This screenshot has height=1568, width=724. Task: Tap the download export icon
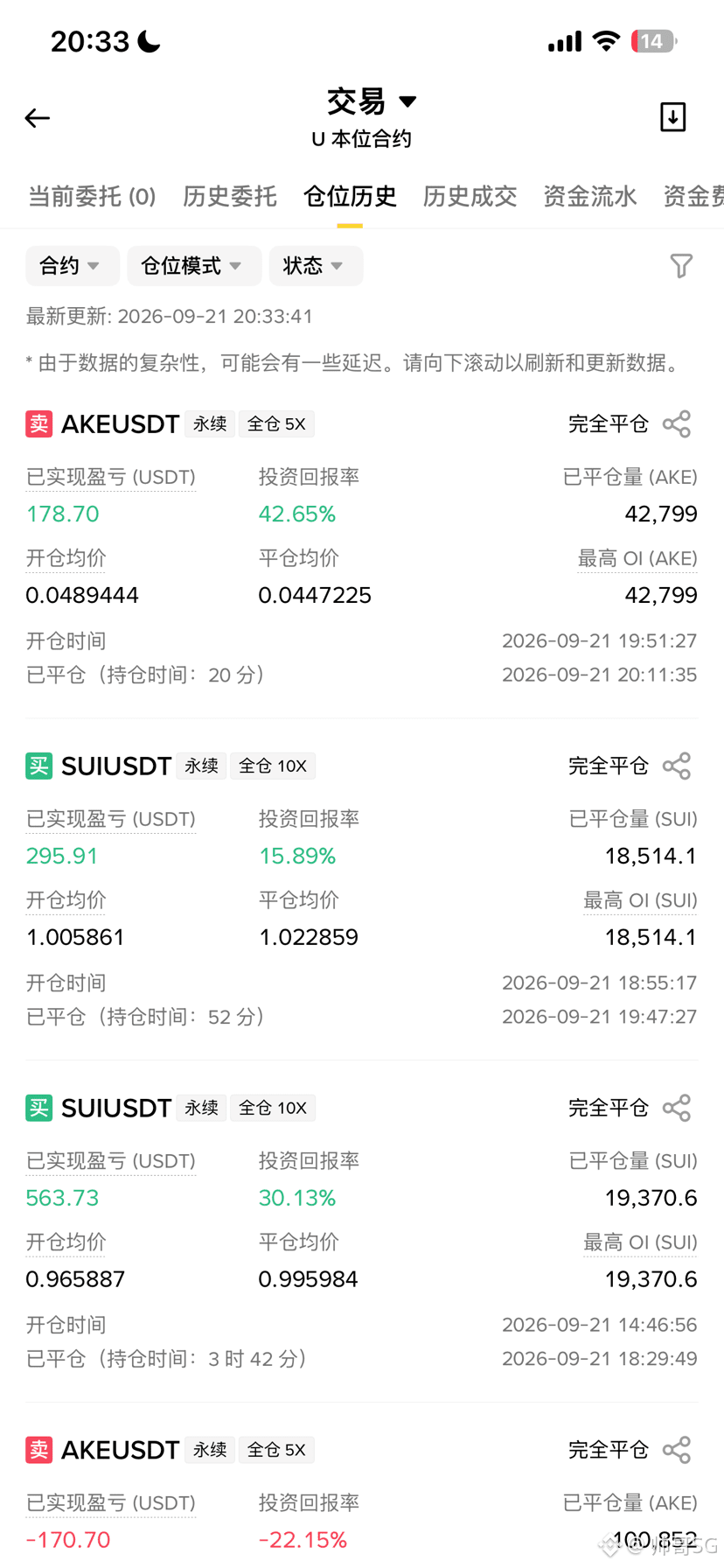tap(672, 117)
